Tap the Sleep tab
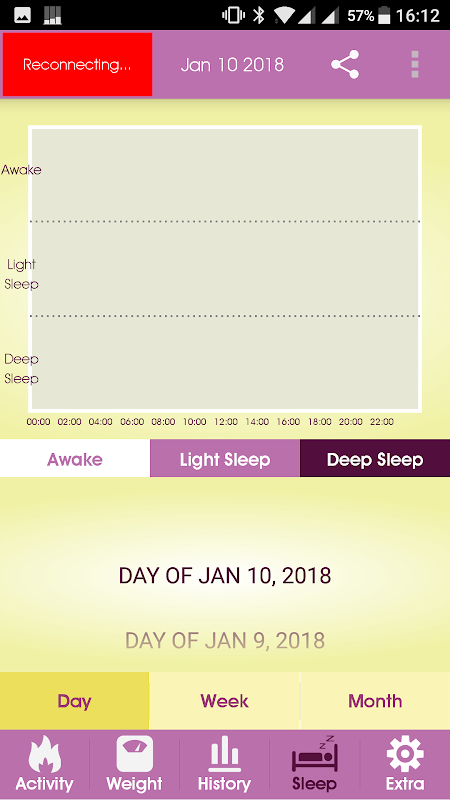The width and height of the screenshot is (450, 800). [314, 764]
